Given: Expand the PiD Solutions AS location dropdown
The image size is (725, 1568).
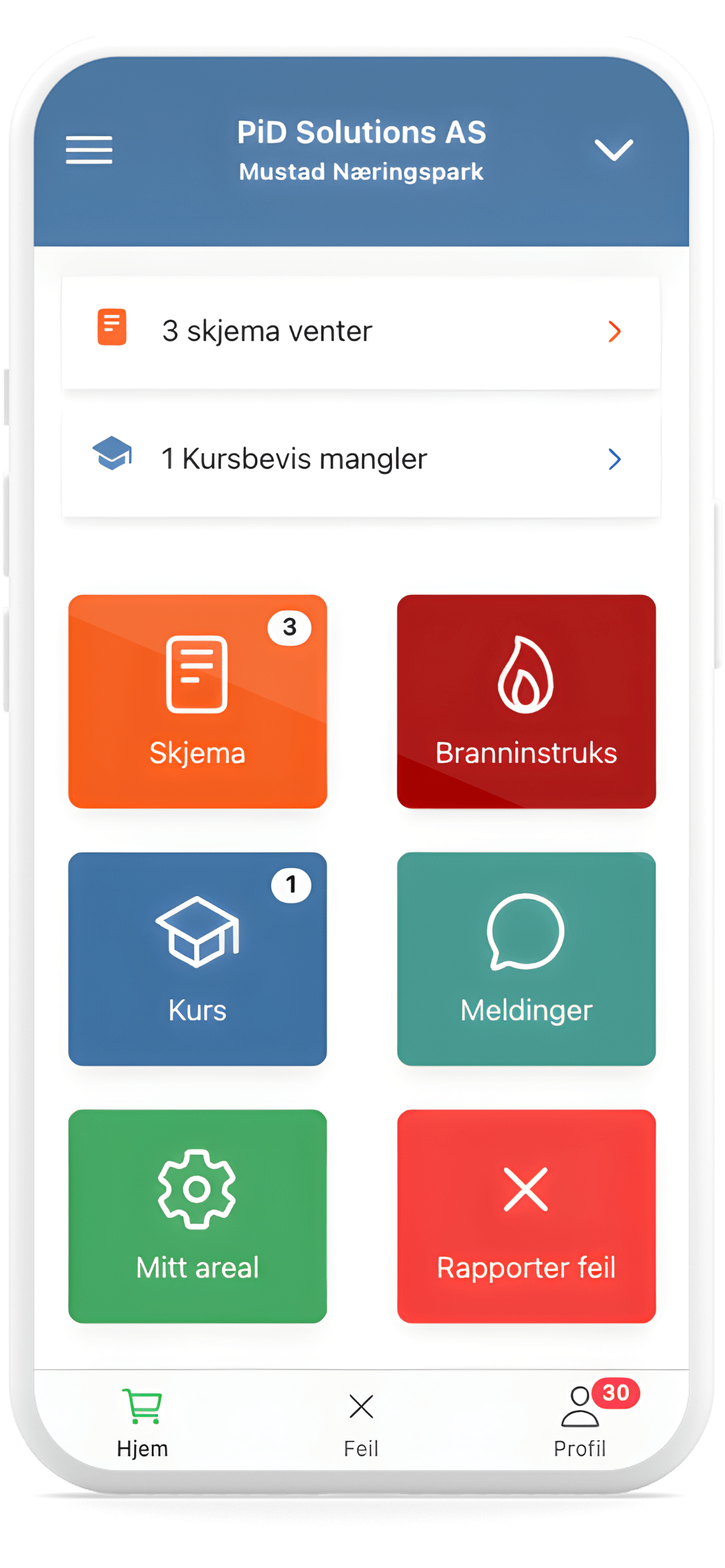Looking at the screenshot, I should (x=613, y=150).
